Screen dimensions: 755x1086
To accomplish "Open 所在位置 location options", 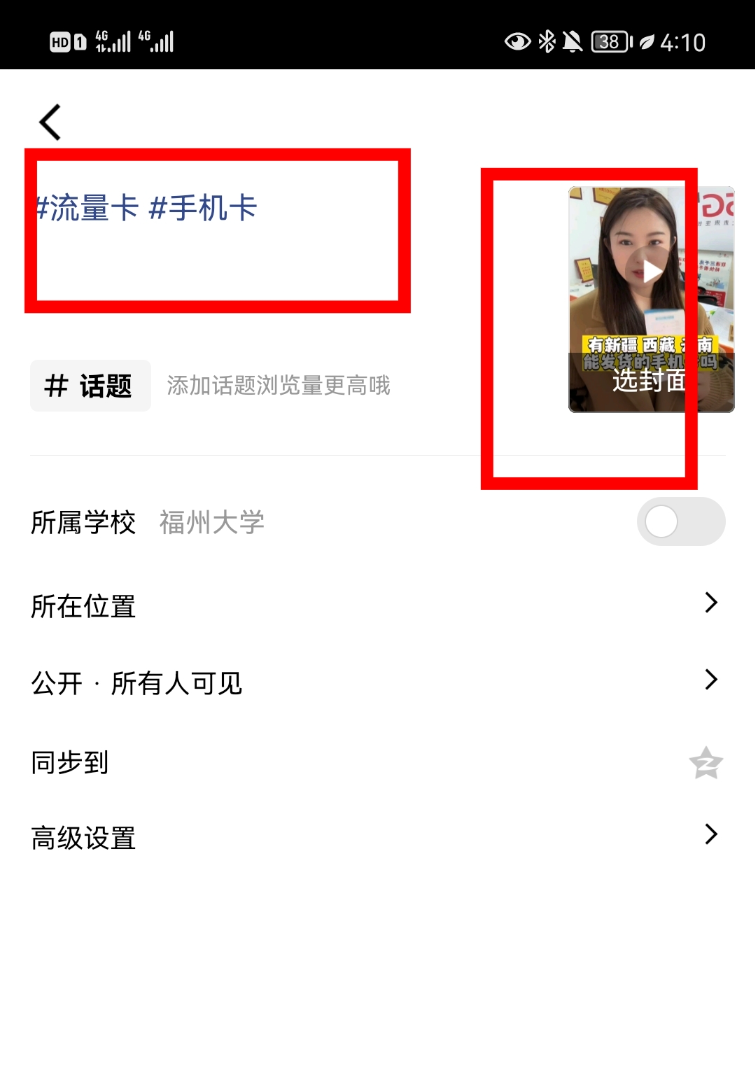I will [83, 603].
